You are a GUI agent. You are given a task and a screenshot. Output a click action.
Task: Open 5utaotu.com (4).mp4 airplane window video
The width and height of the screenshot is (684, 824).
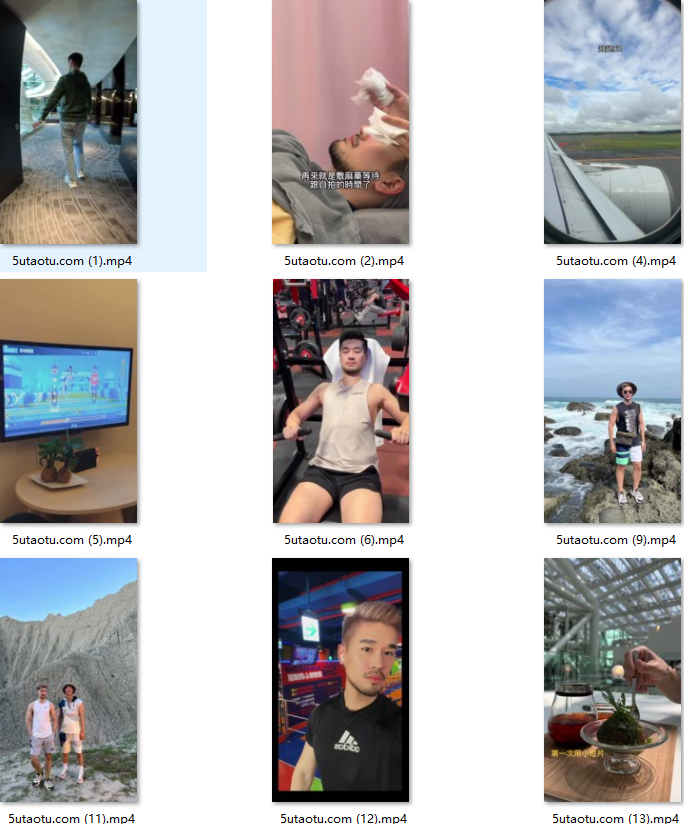pos(612,123)
